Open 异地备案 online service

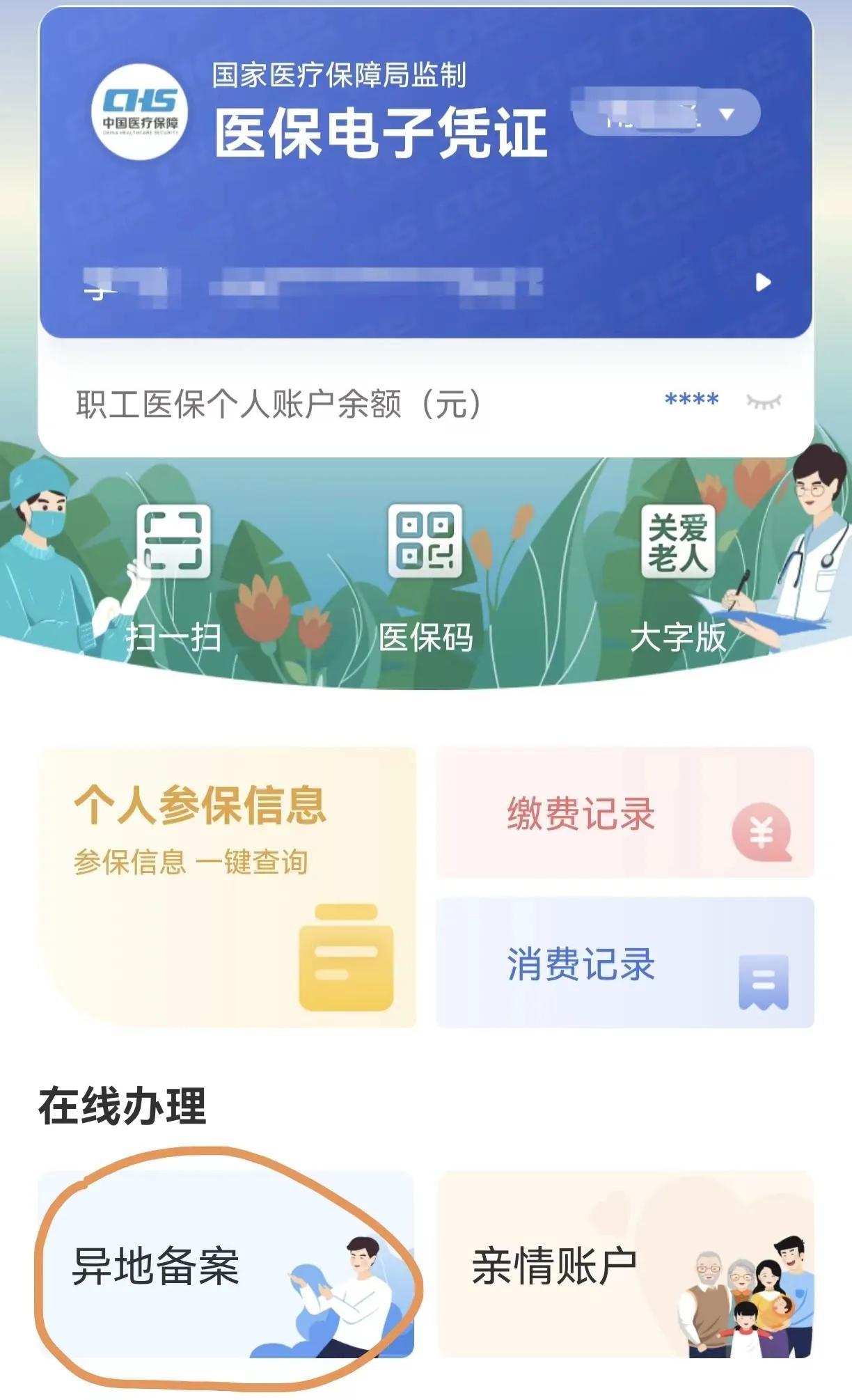(226, 1264)
